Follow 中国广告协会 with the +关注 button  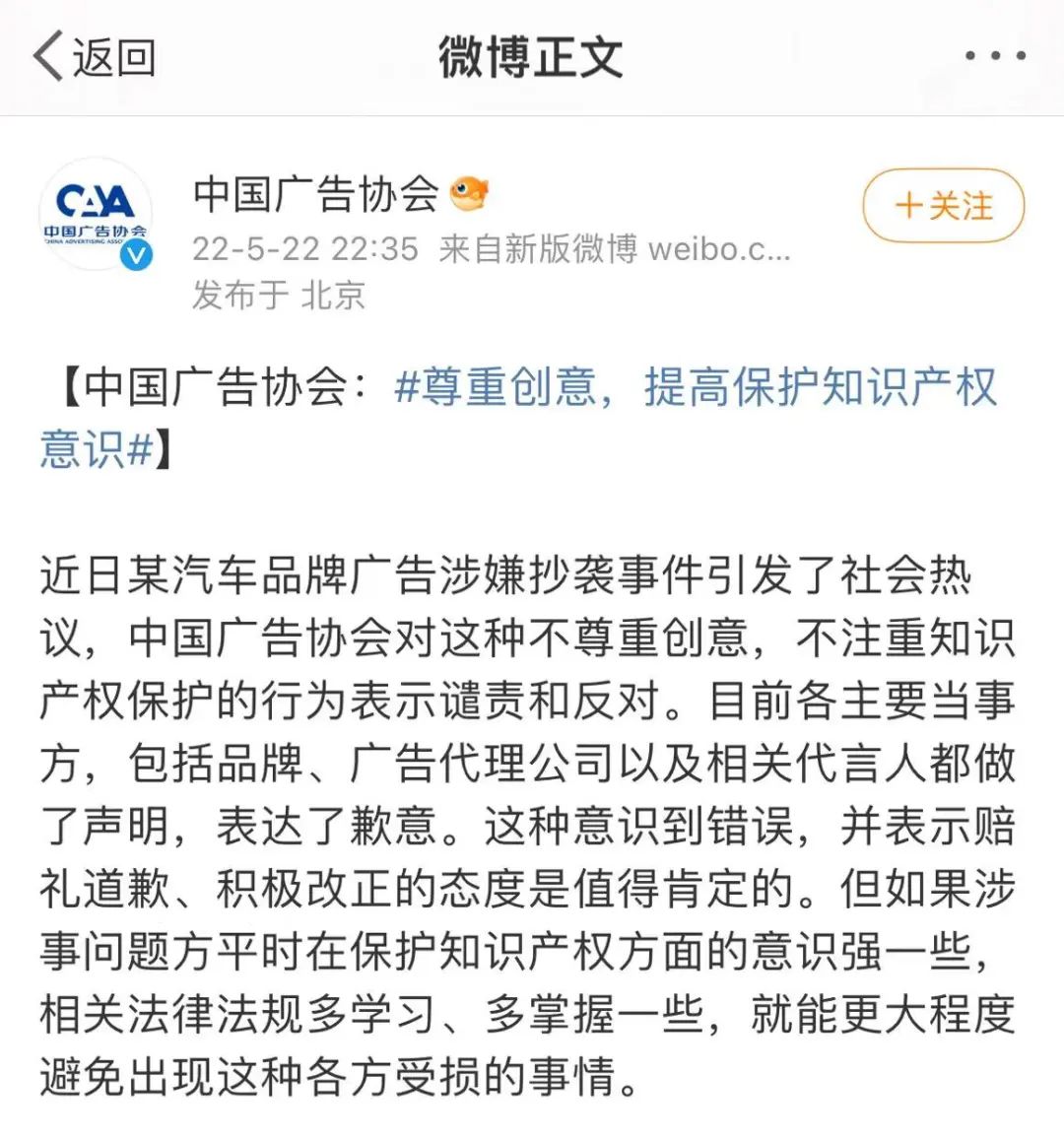(x=943, y=206)
